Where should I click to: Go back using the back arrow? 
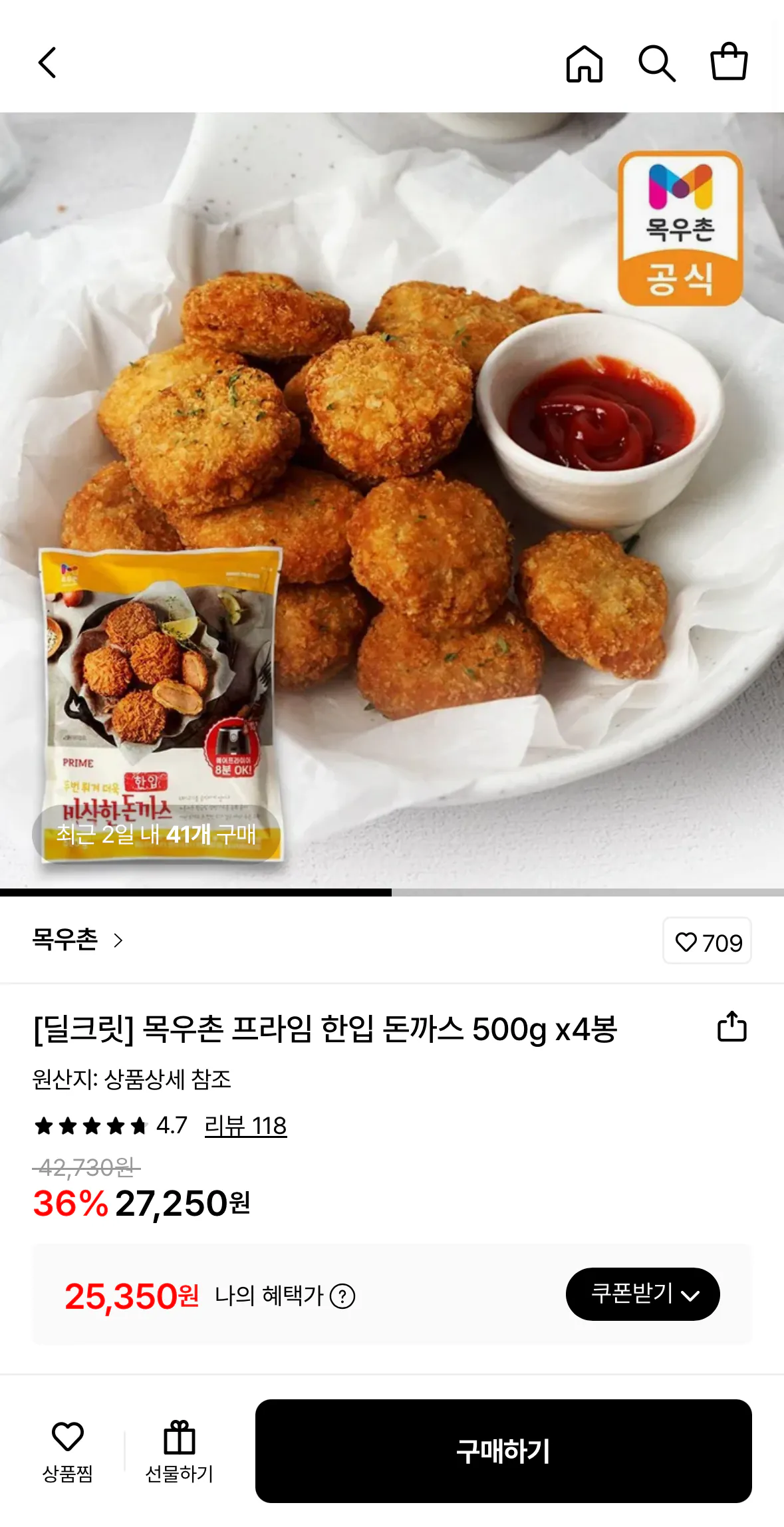point(47,63)
